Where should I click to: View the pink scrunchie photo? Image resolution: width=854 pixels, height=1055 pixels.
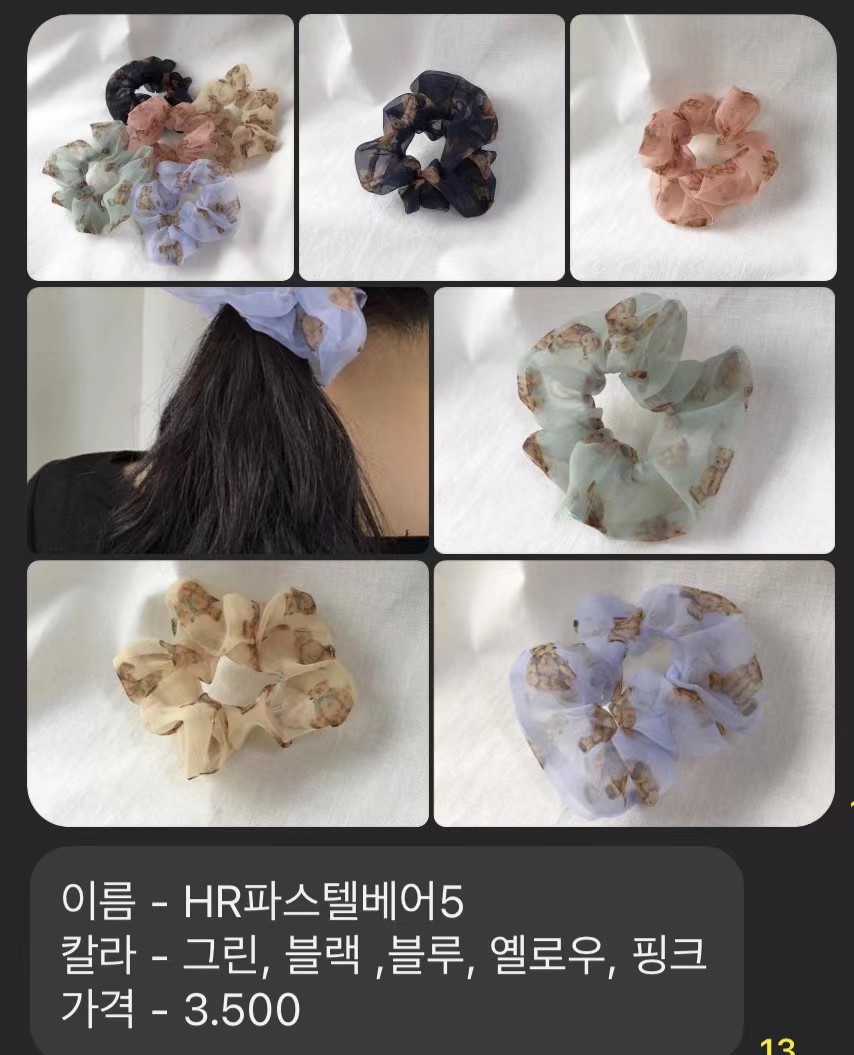coord(703,148)
